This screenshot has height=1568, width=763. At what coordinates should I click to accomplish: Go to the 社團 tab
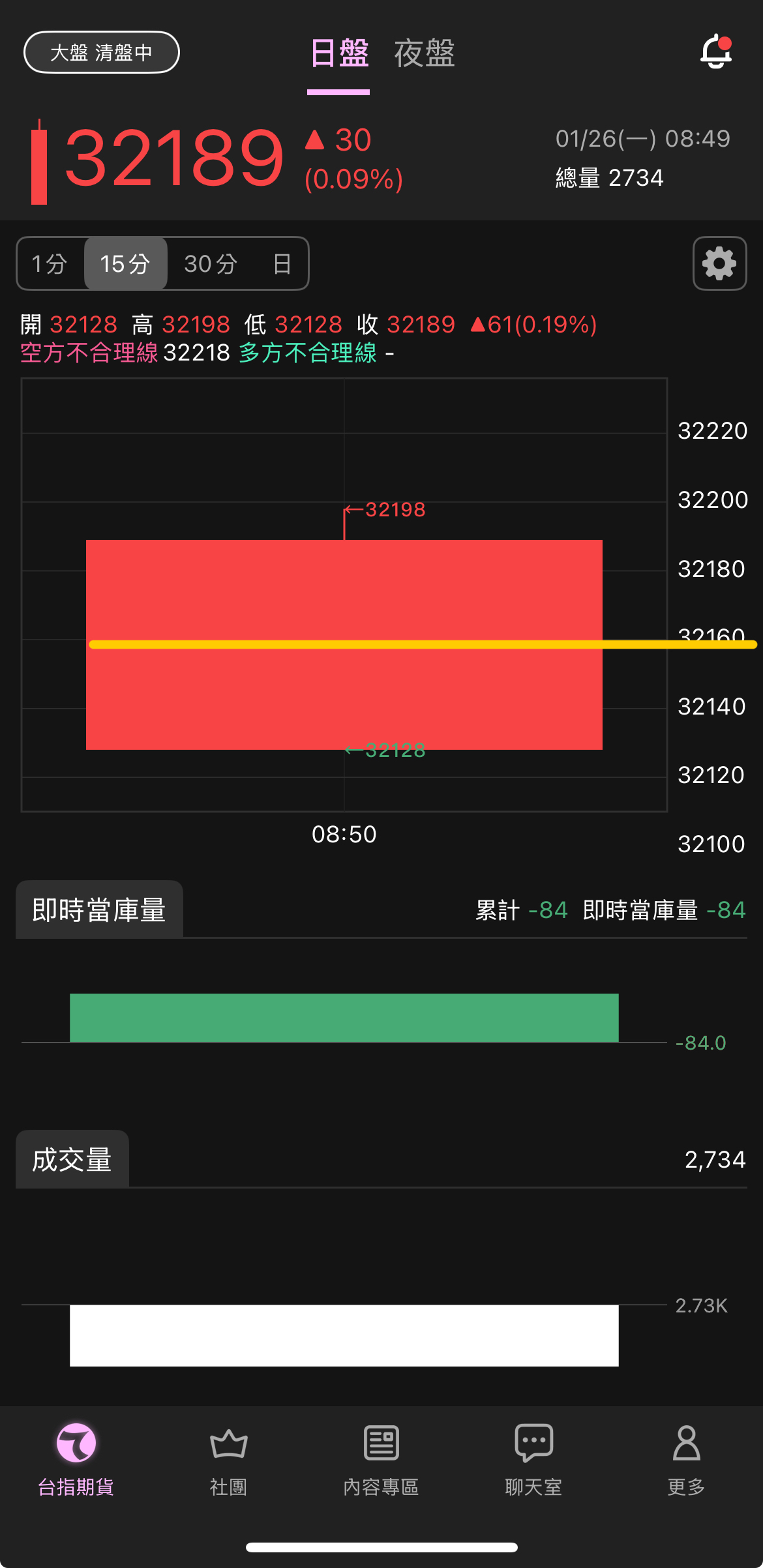coord(228,1459)
